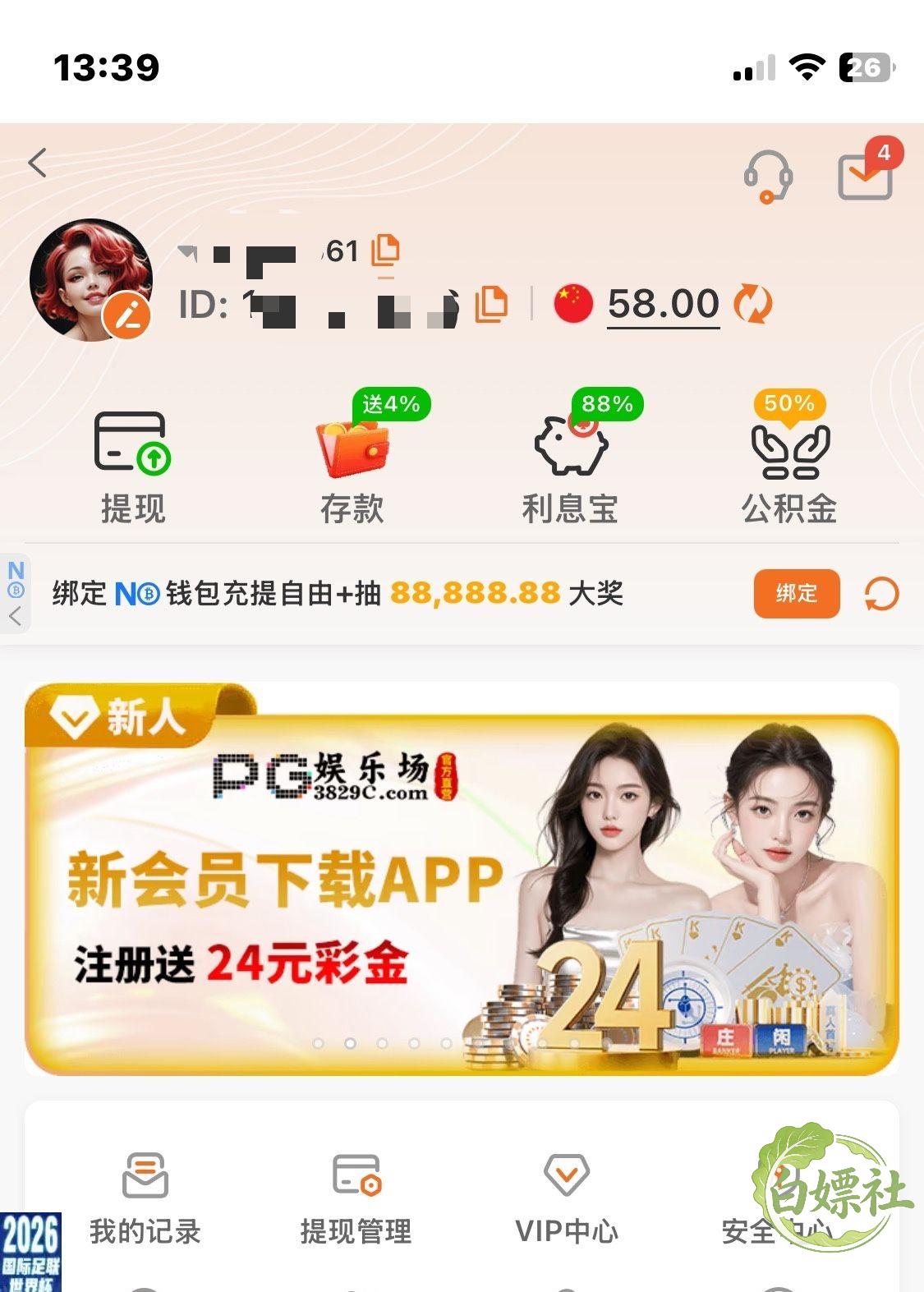Open 我的记录

coord(145,1198)
